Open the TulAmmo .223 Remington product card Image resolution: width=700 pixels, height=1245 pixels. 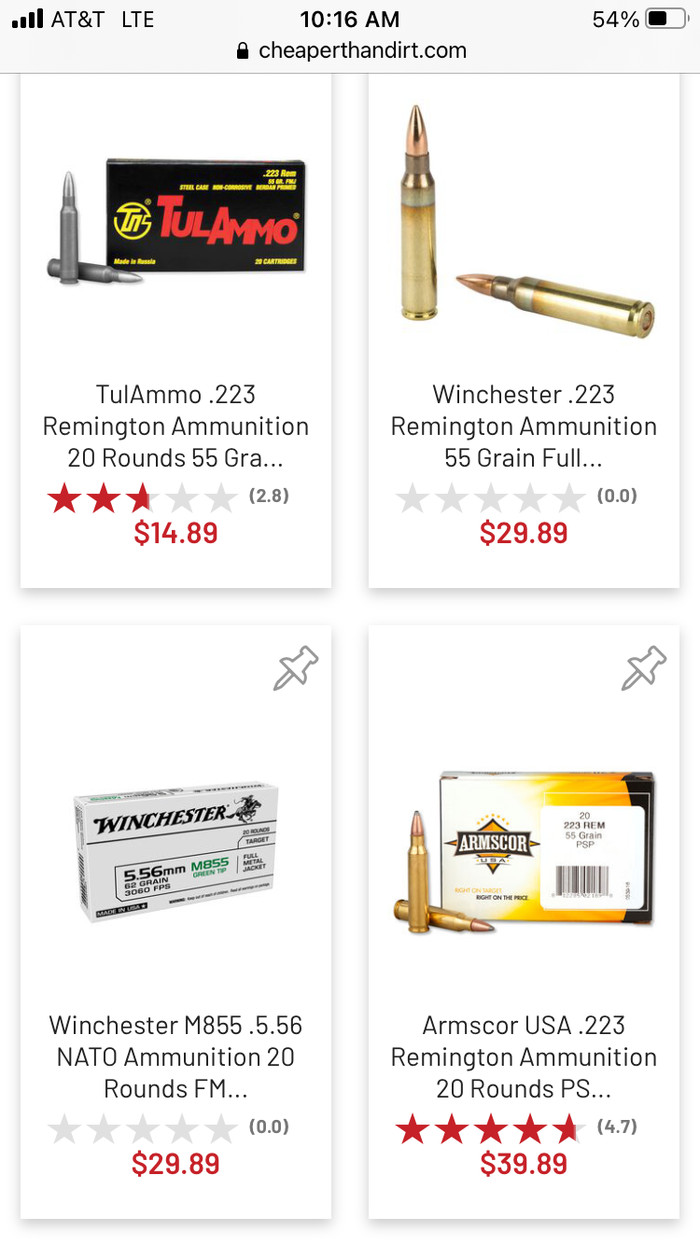[175, 426]
